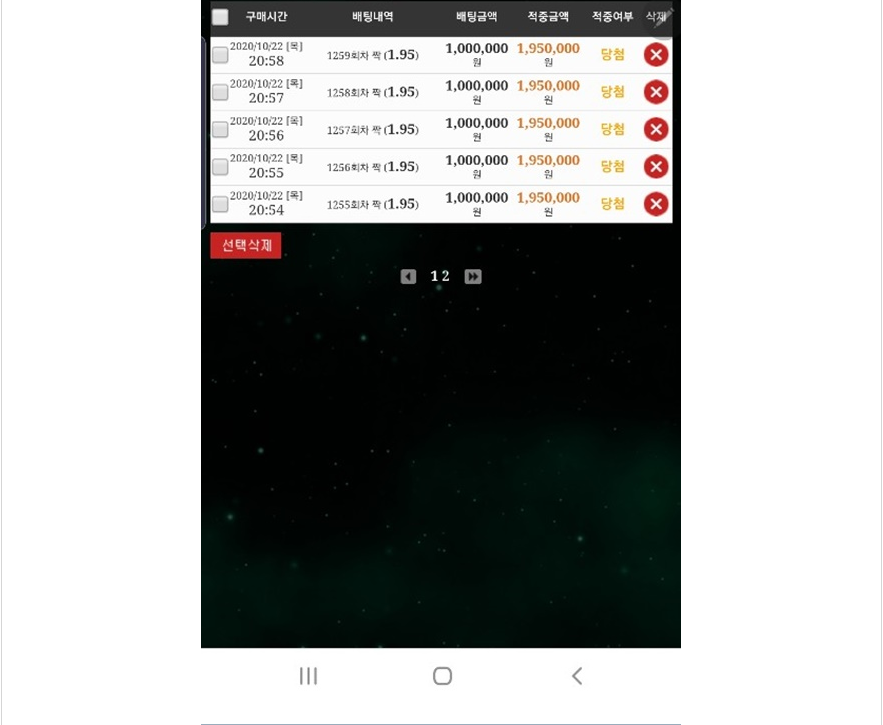Remove the 1256회차 bet record
Viewport: 883px width, 725px height.
click(x=656, y=167)
